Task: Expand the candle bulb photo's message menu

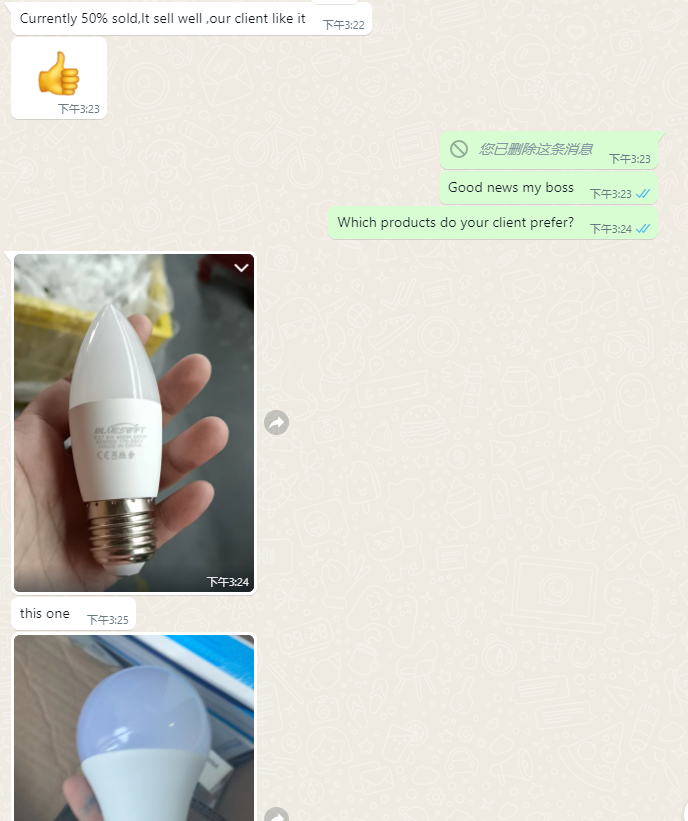Action: pyautogui.click(x=241, y=268)
